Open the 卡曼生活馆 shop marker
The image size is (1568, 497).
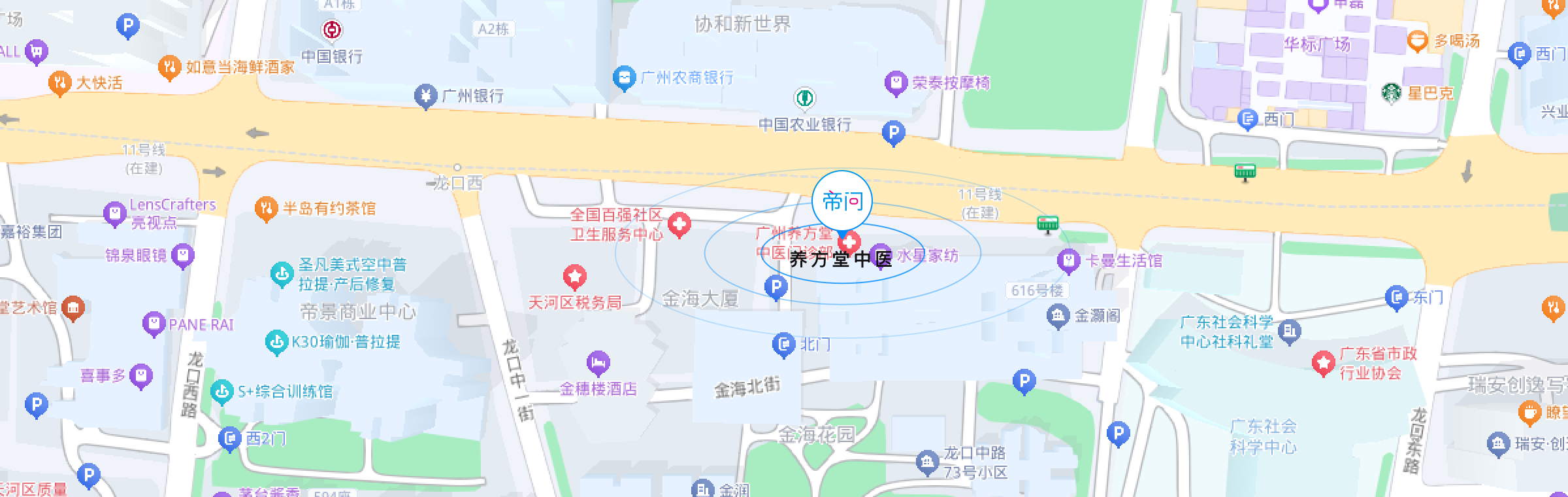click(x=1068, y=261)
